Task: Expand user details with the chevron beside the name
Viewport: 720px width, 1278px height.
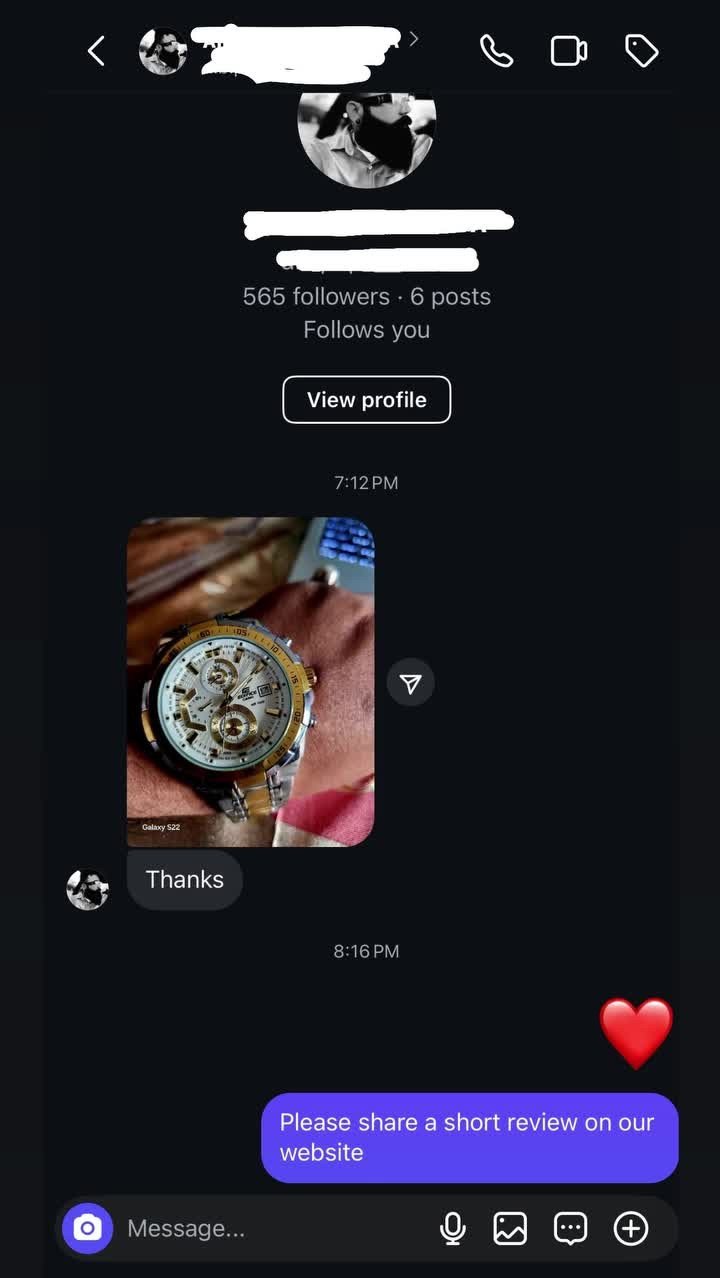Action: tap(413, 38)
